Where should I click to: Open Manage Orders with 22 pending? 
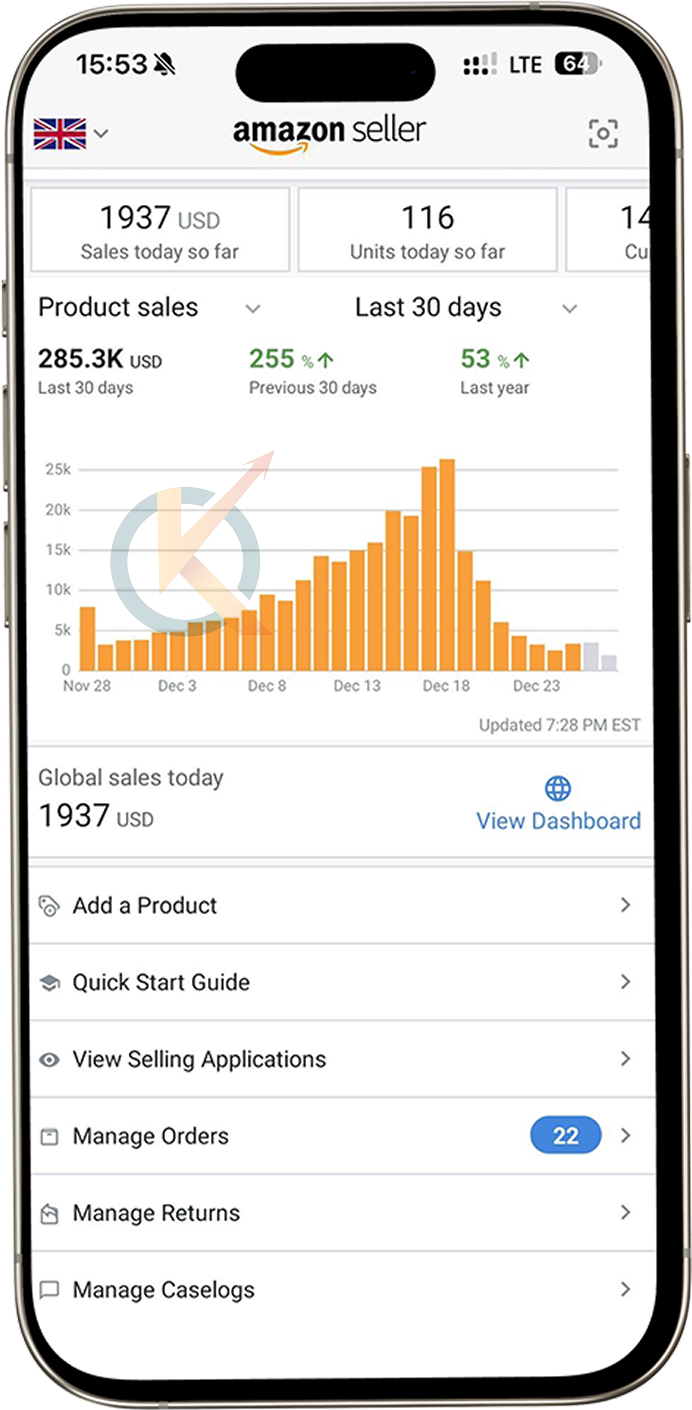(335, 1136)
